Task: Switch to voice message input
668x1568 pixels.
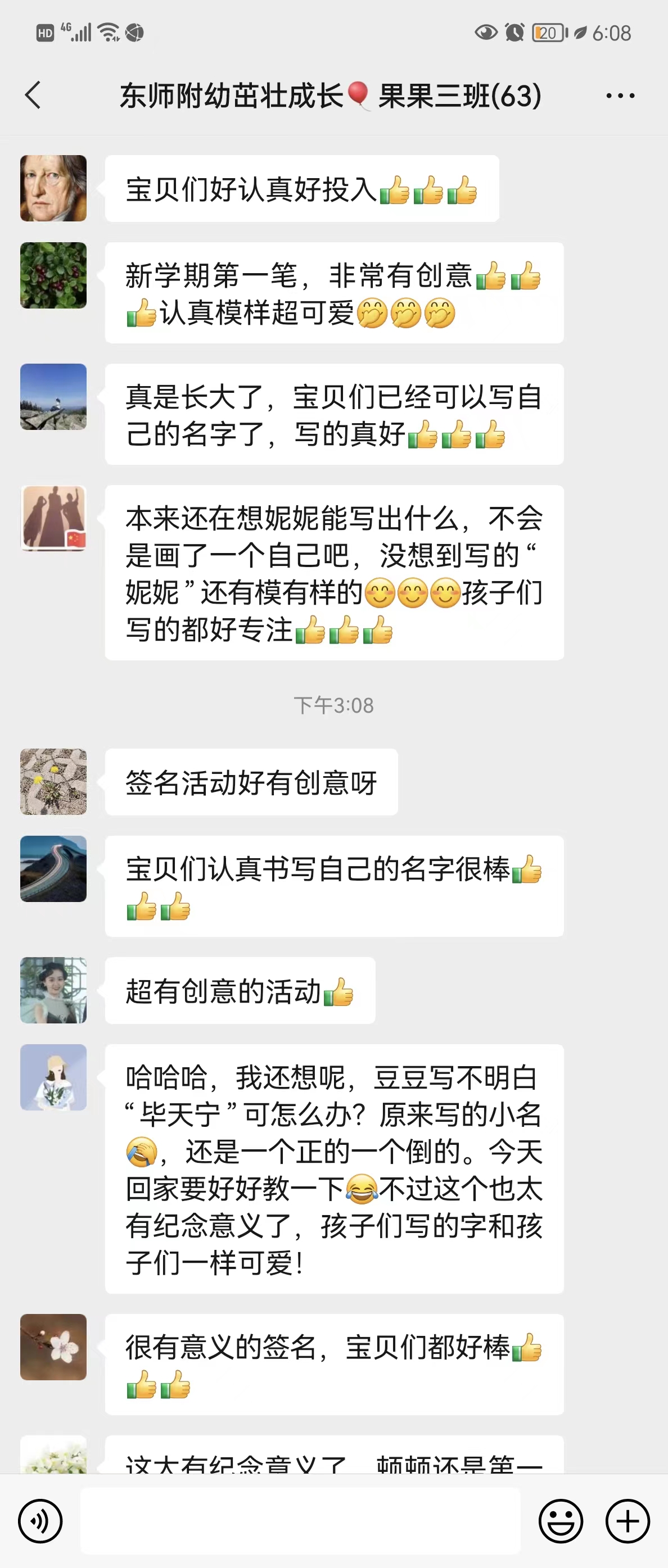Action: pyautogui.click(x=40, y=1521)
